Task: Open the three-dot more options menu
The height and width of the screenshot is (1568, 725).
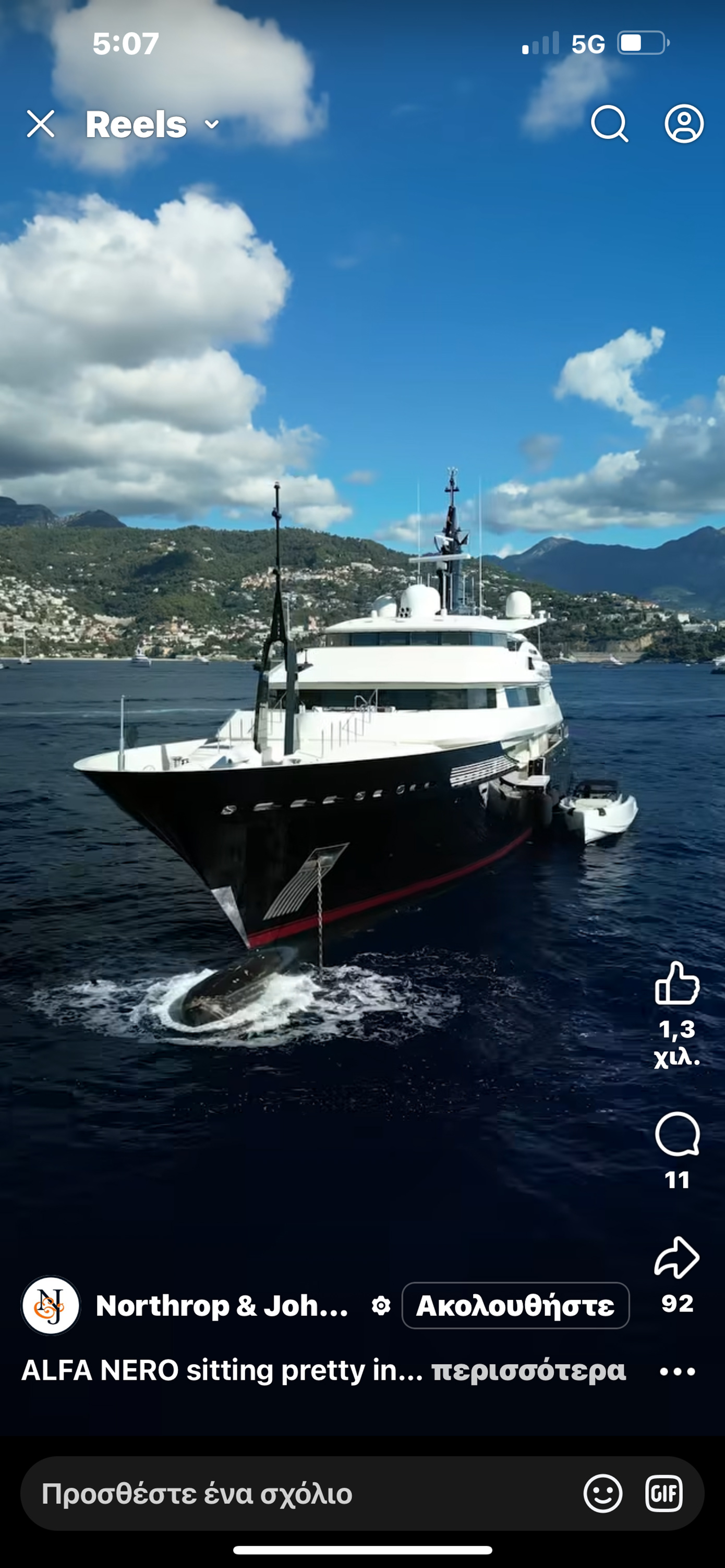Action: [677, 1372]
